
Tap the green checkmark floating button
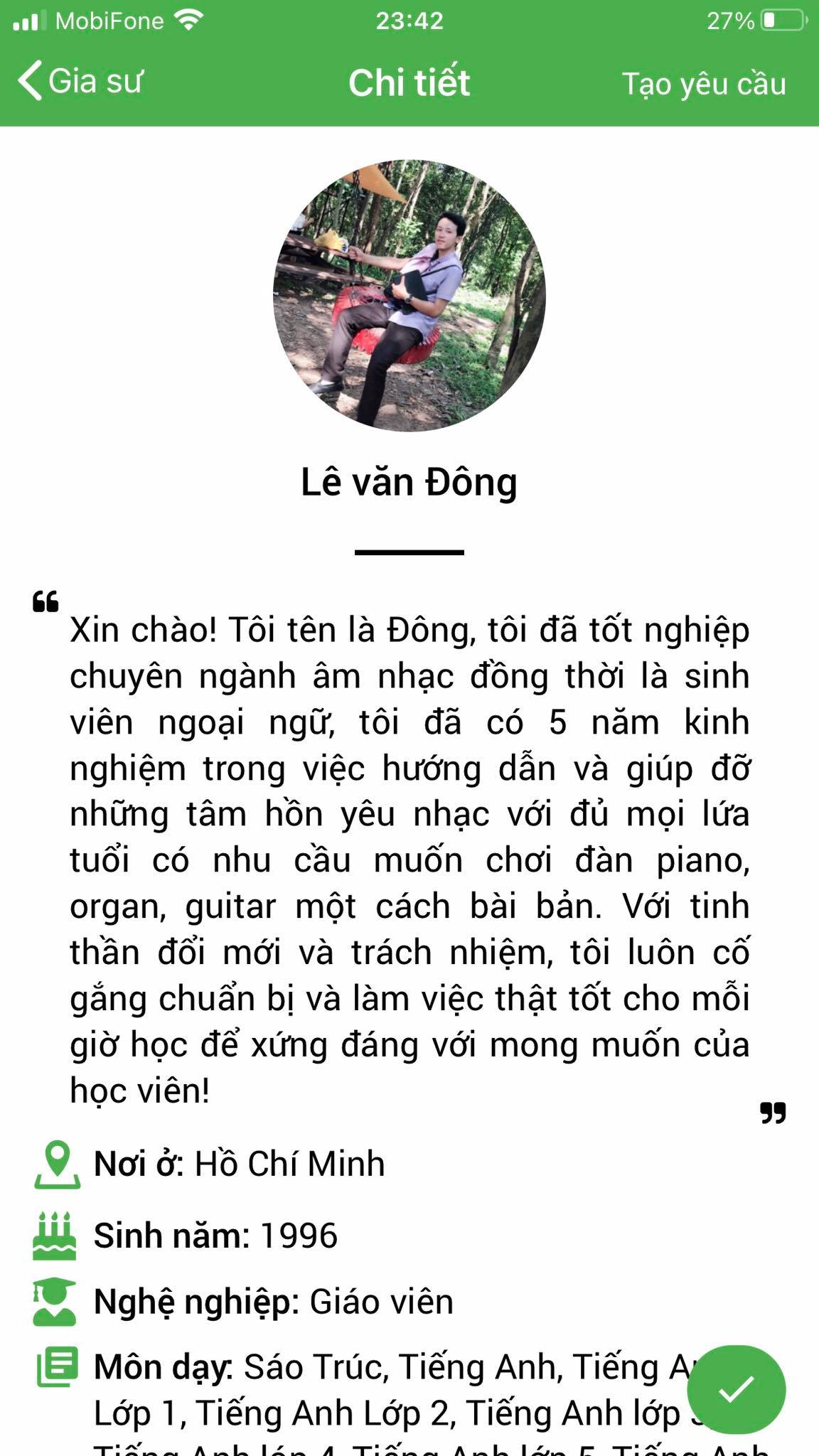(736, 1389)
